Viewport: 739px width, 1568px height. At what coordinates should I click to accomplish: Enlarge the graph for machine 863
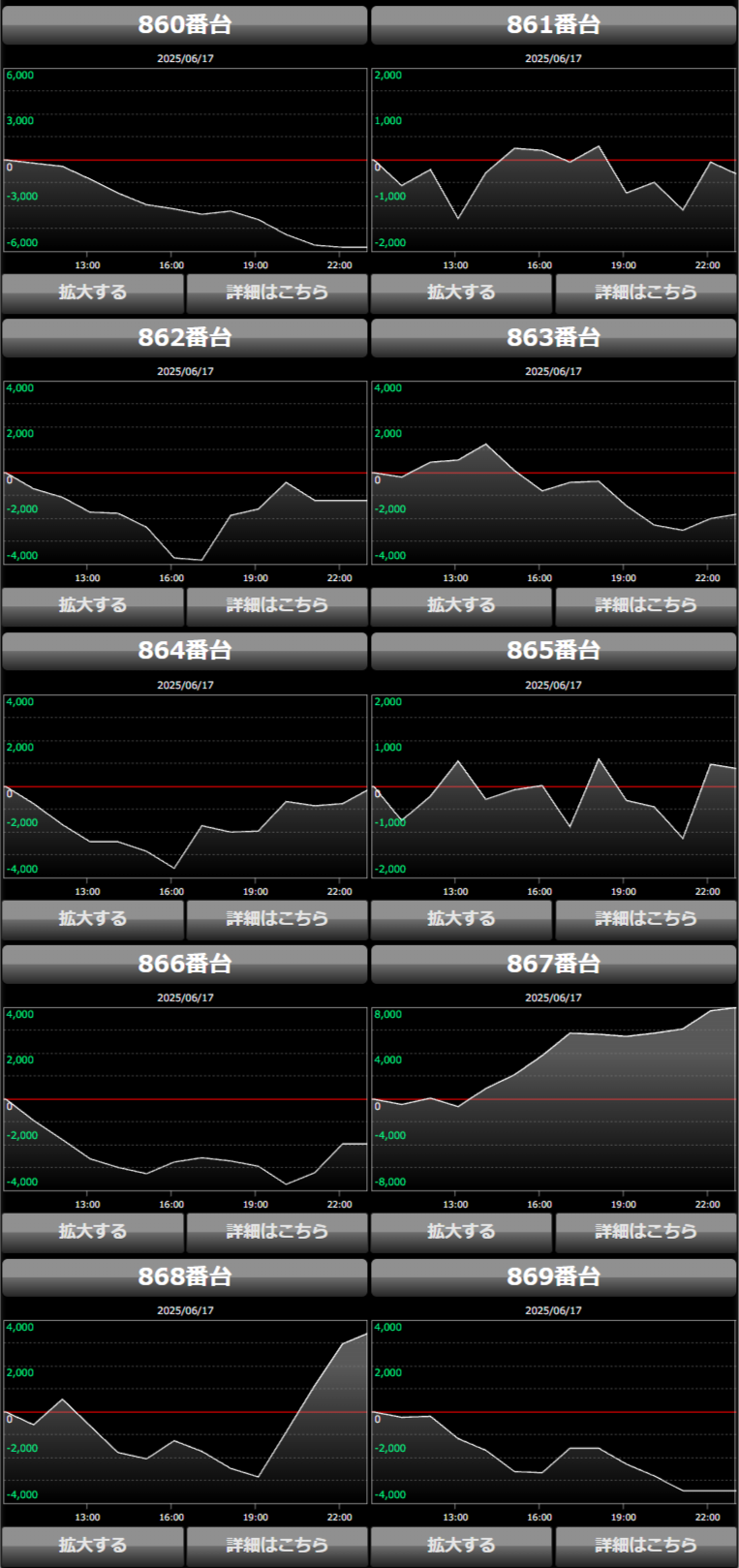(461, 605)
